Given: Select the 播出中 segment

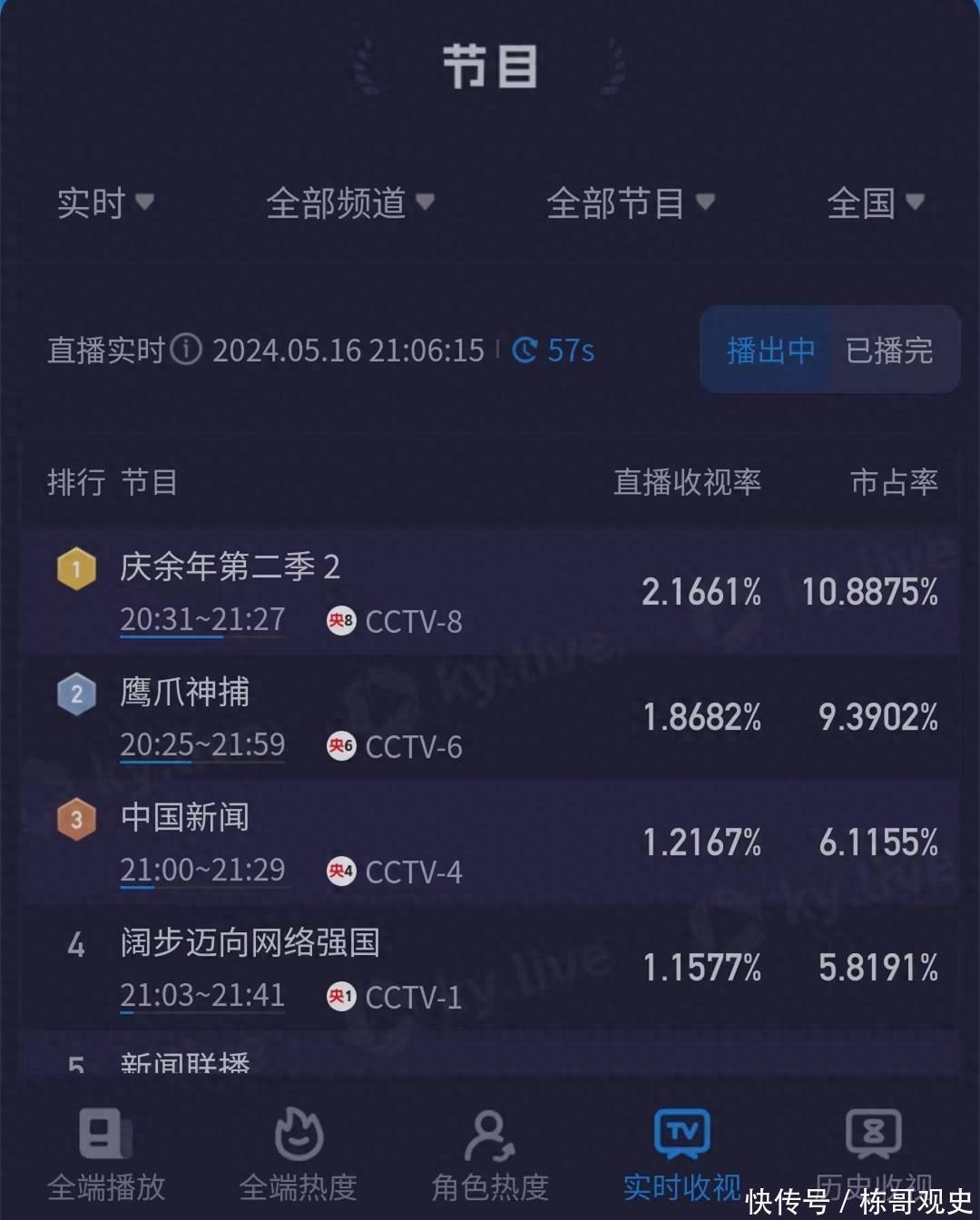Looking at the screenshot, I should pyautogui.click(x=769, y=350).
